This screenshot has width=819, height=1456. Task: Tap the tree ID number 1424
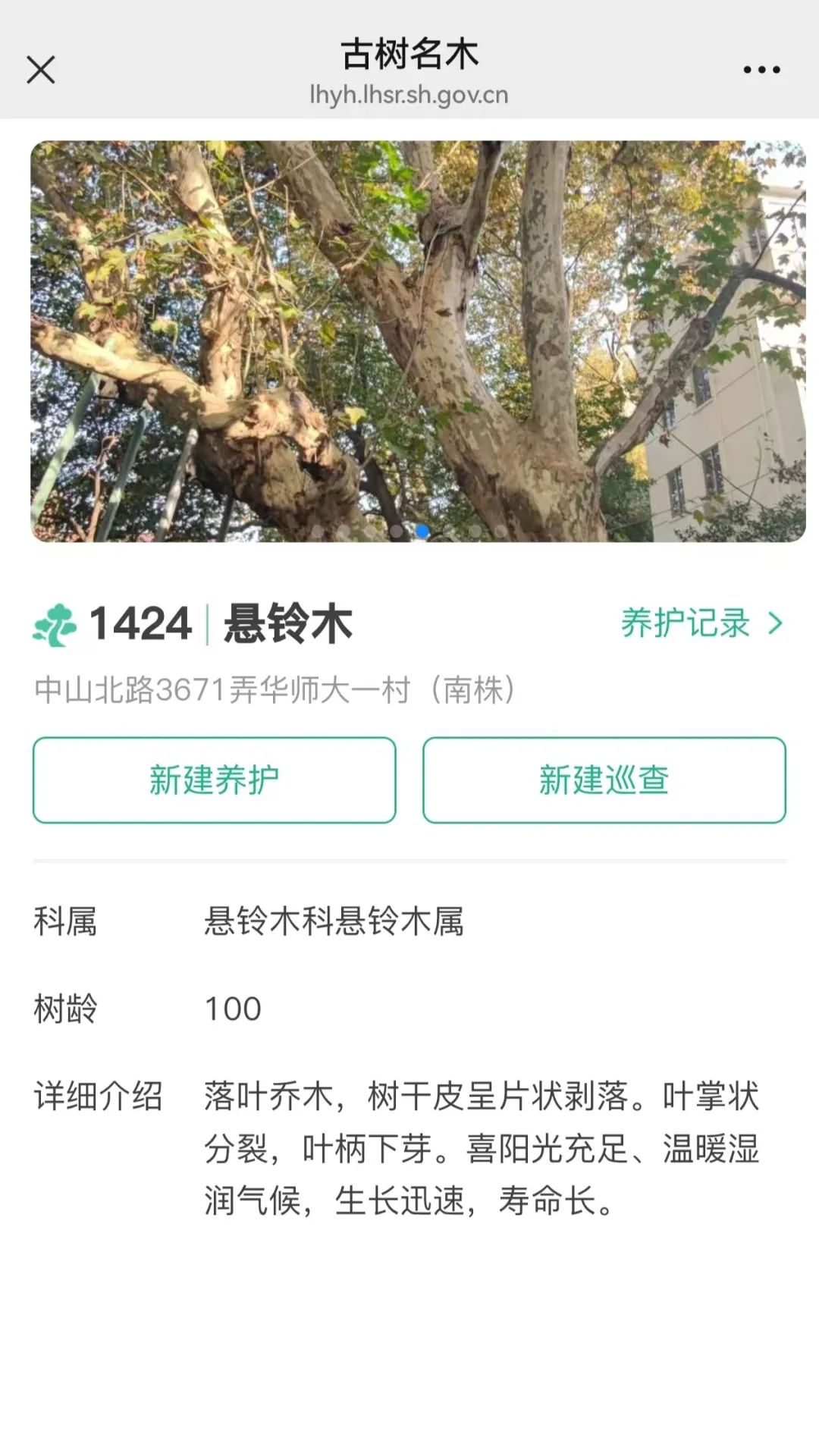point(142,622)
